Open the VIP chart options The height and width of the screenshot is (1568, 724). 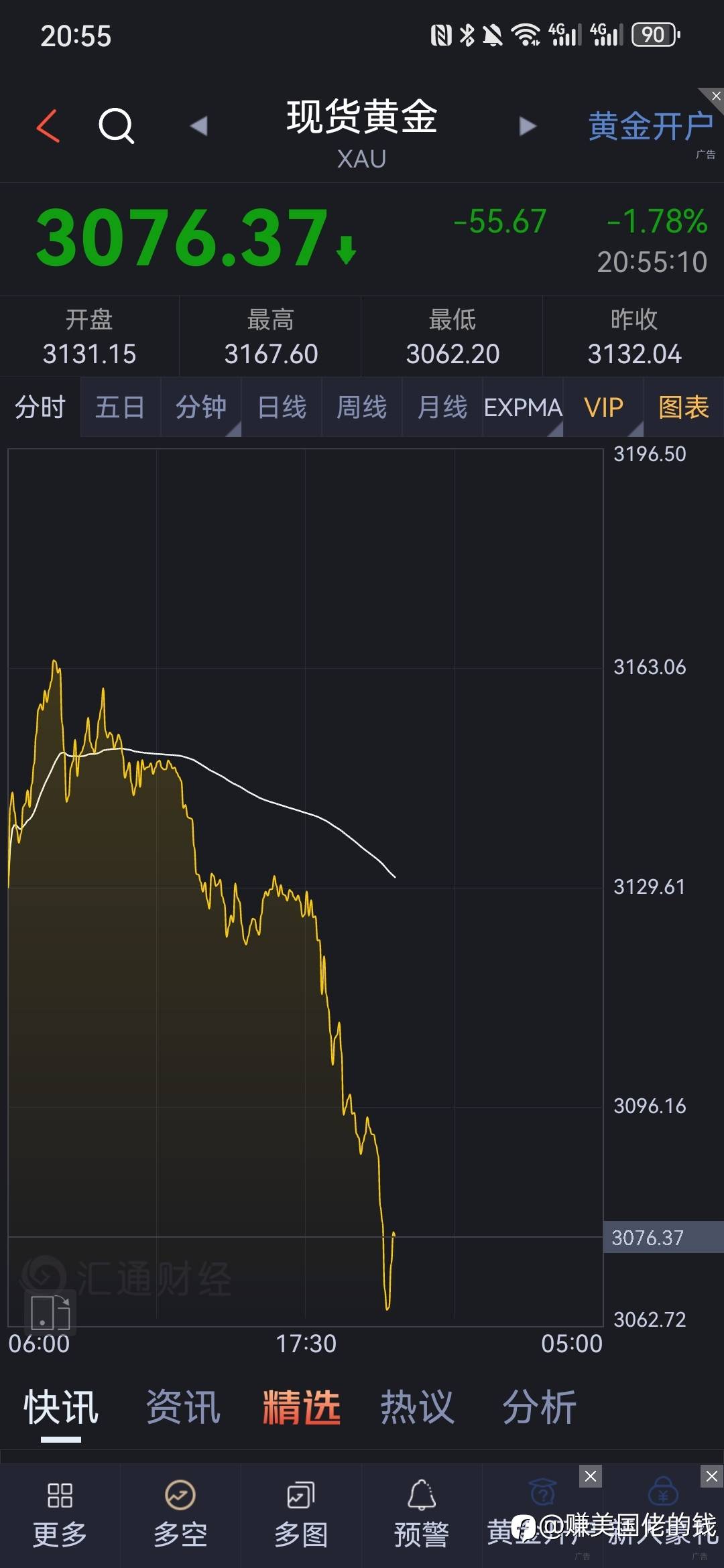603,407
